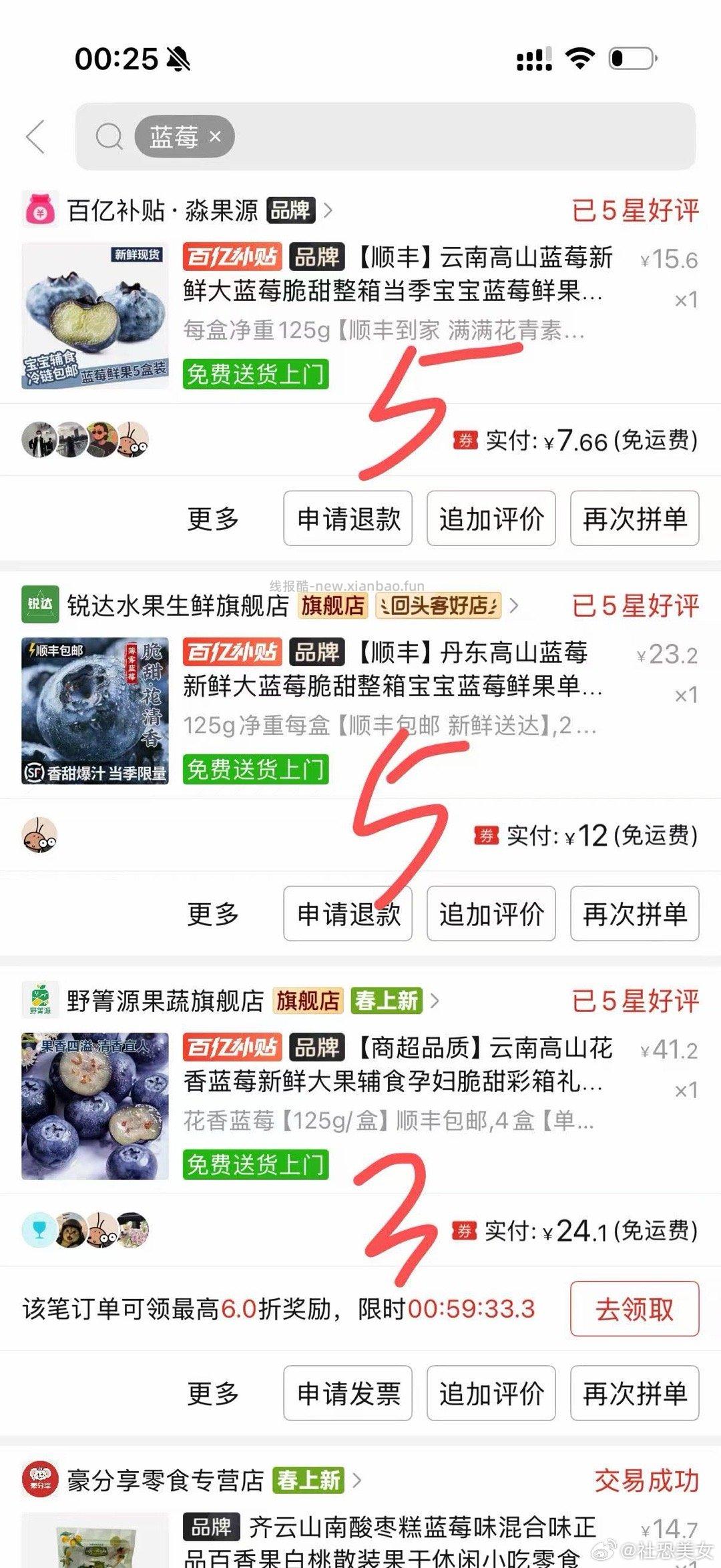Screen dimensions: 721x1568
Task: Click 再次拼单 on the second order
Action: click(x=634, y=914)
